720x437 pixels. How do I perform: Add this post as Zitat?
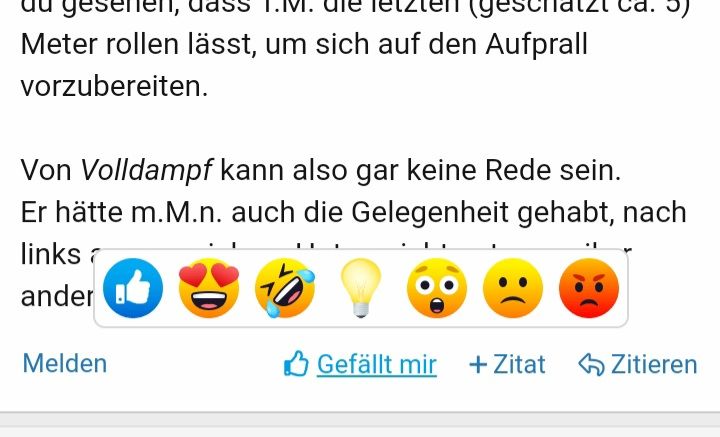507,365
